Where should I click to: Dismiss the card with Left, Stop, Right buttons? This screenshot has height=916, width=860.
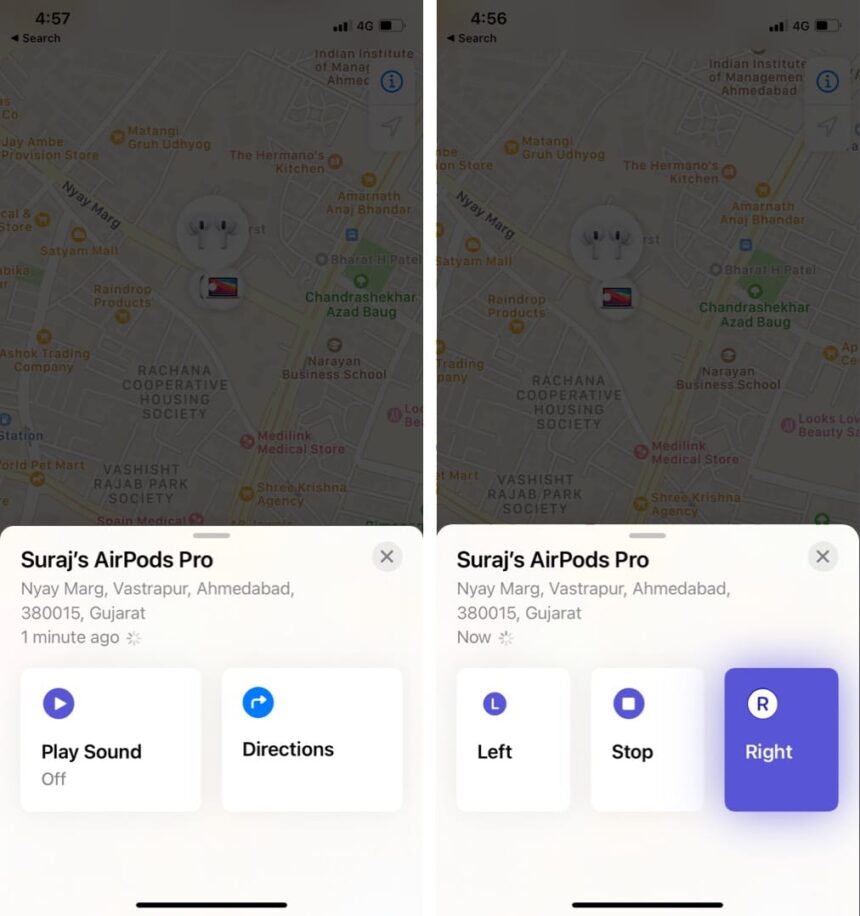click(x=822, y=556)
